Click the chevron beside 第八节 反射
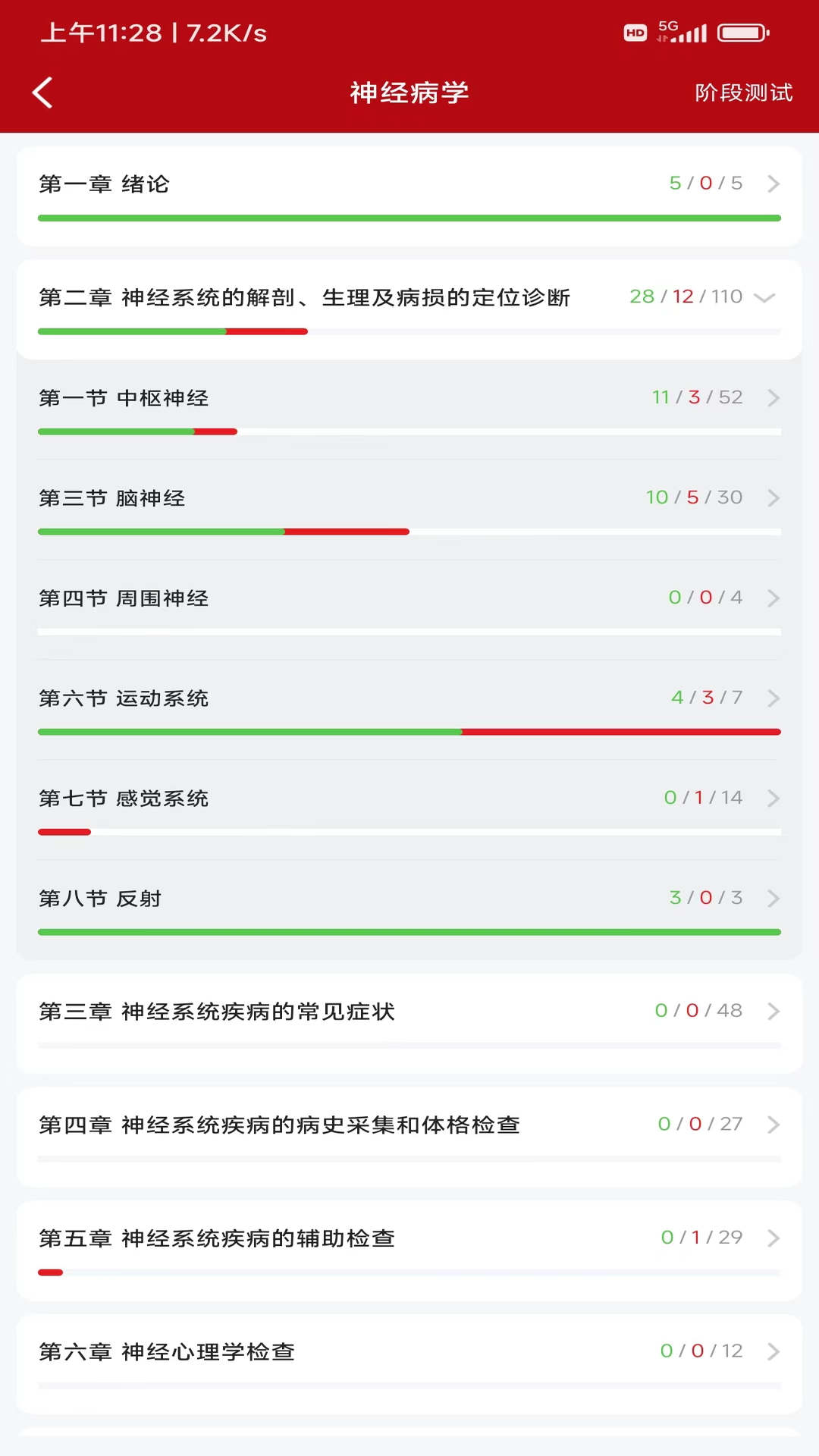 tap(773, 898)
